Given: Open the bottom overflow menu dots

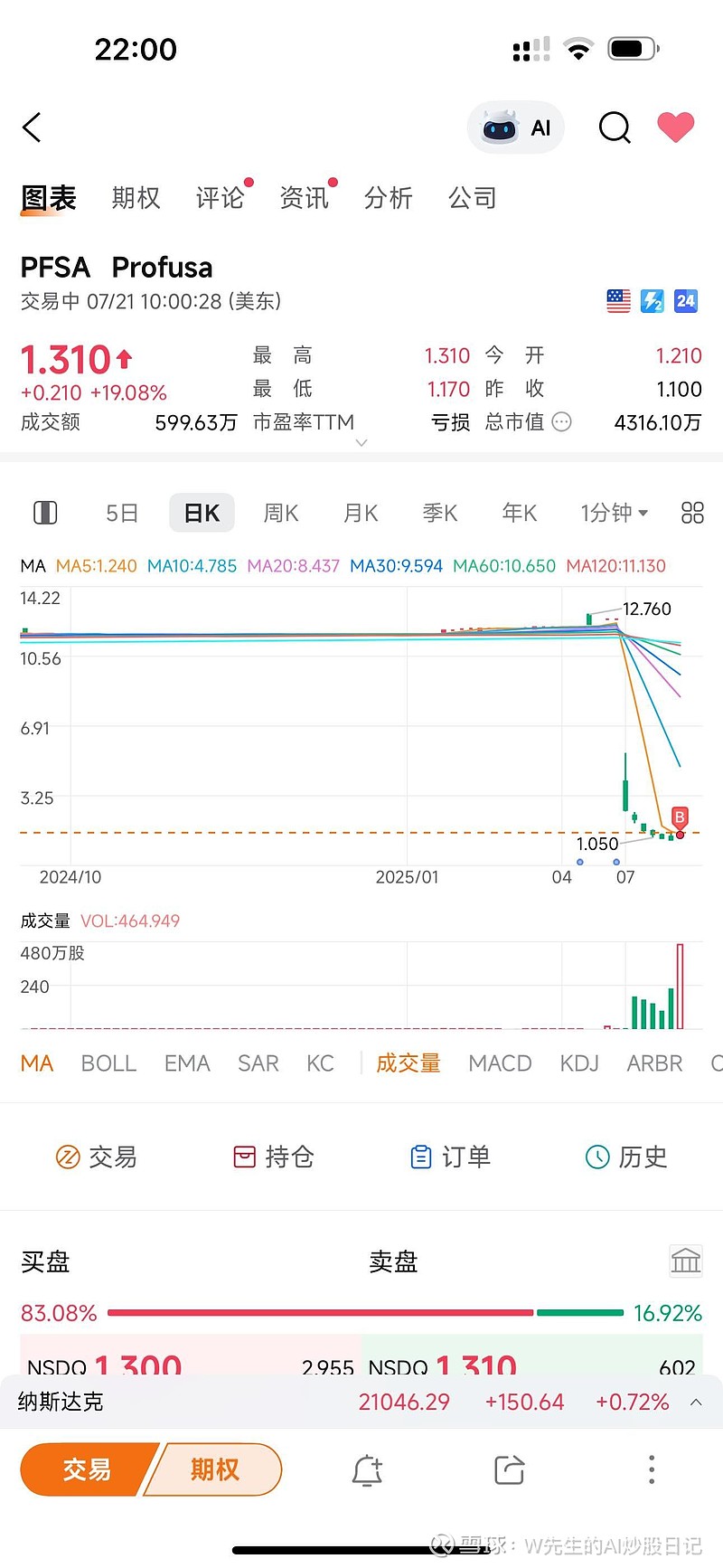Looking at the screenshot, I should point(652,1469).
